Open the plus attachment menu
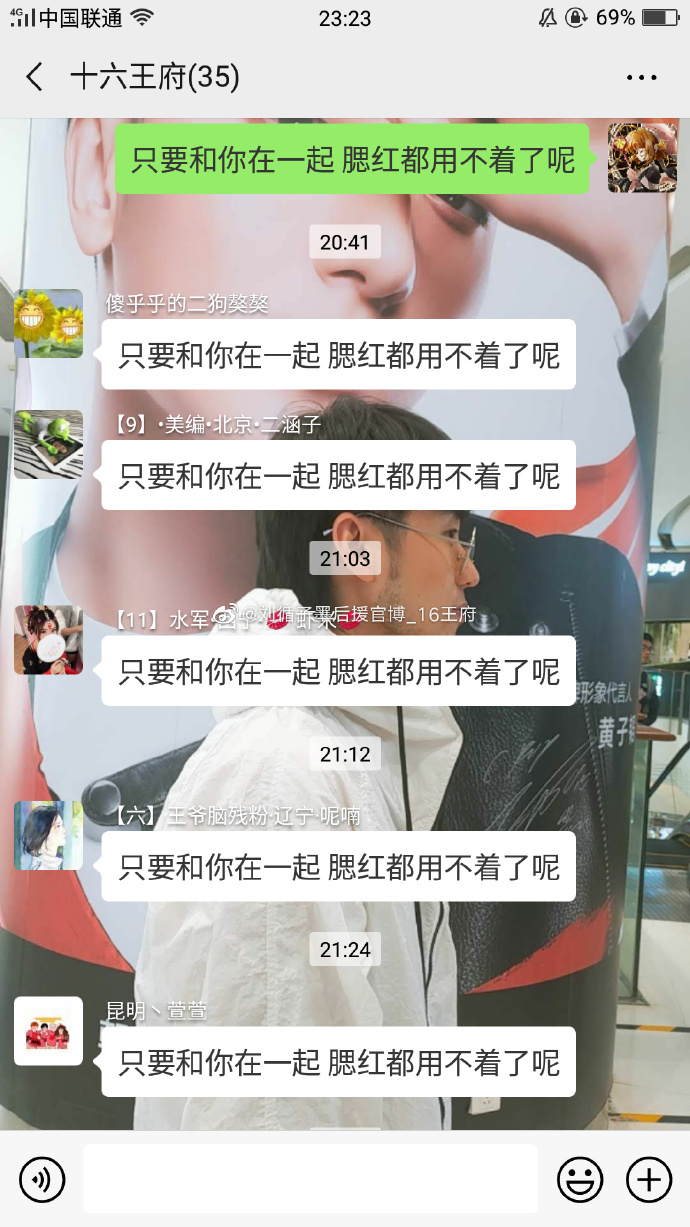 (x=648, y=1180)
